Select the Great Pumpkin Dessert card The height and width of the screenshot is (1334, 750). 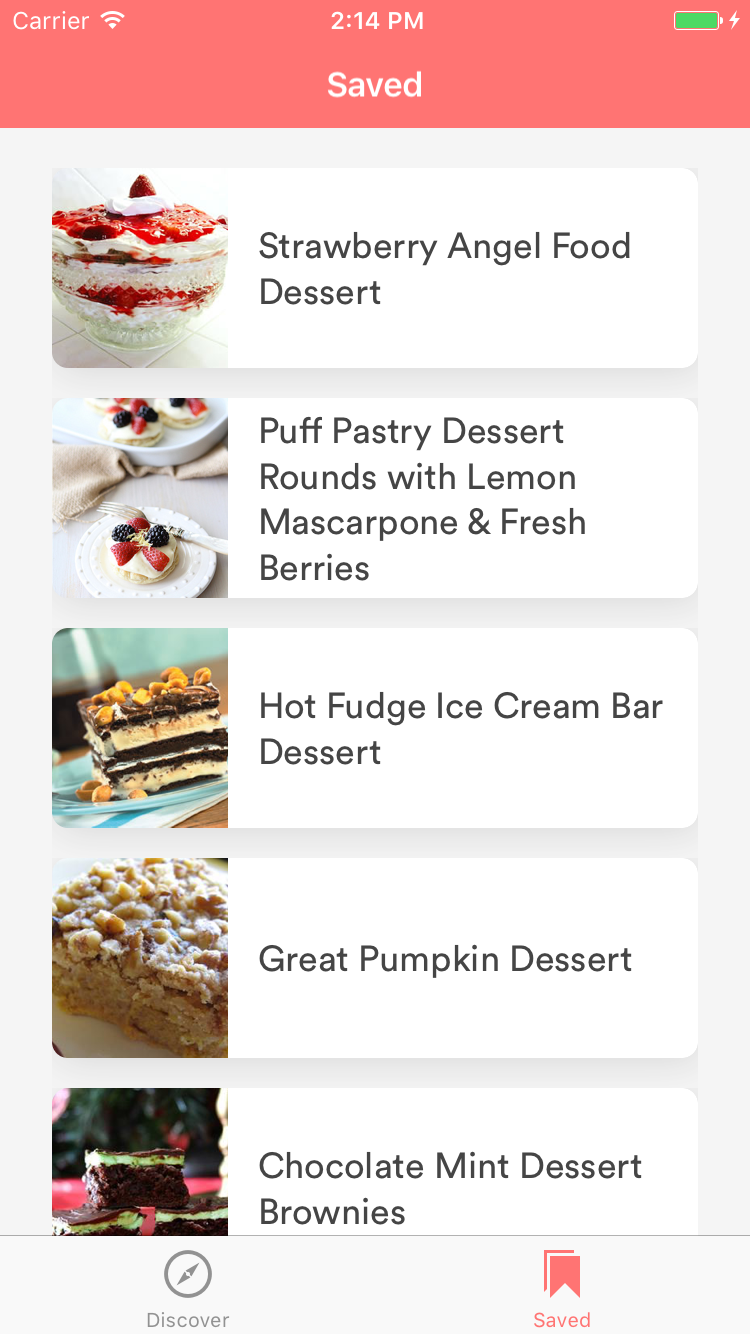(x=375, y=958)
